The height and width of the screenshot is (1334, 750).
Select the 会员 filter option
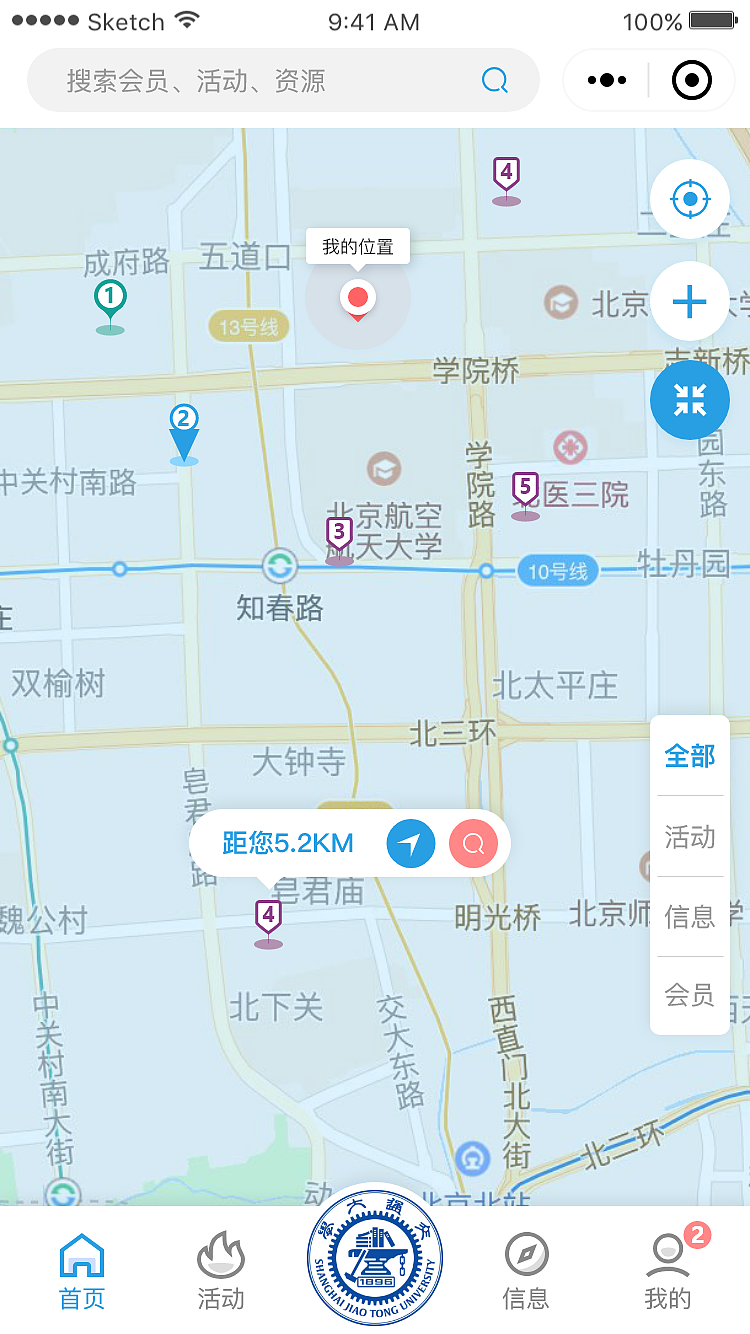coord(690,997)
